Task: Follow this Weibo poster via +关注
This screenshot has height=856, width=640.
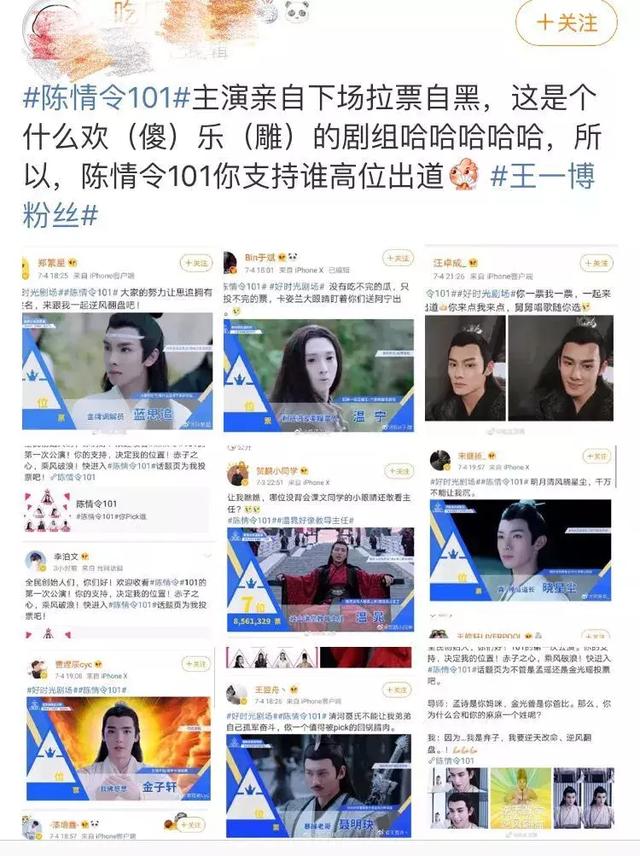Action: tap(566, 22)
